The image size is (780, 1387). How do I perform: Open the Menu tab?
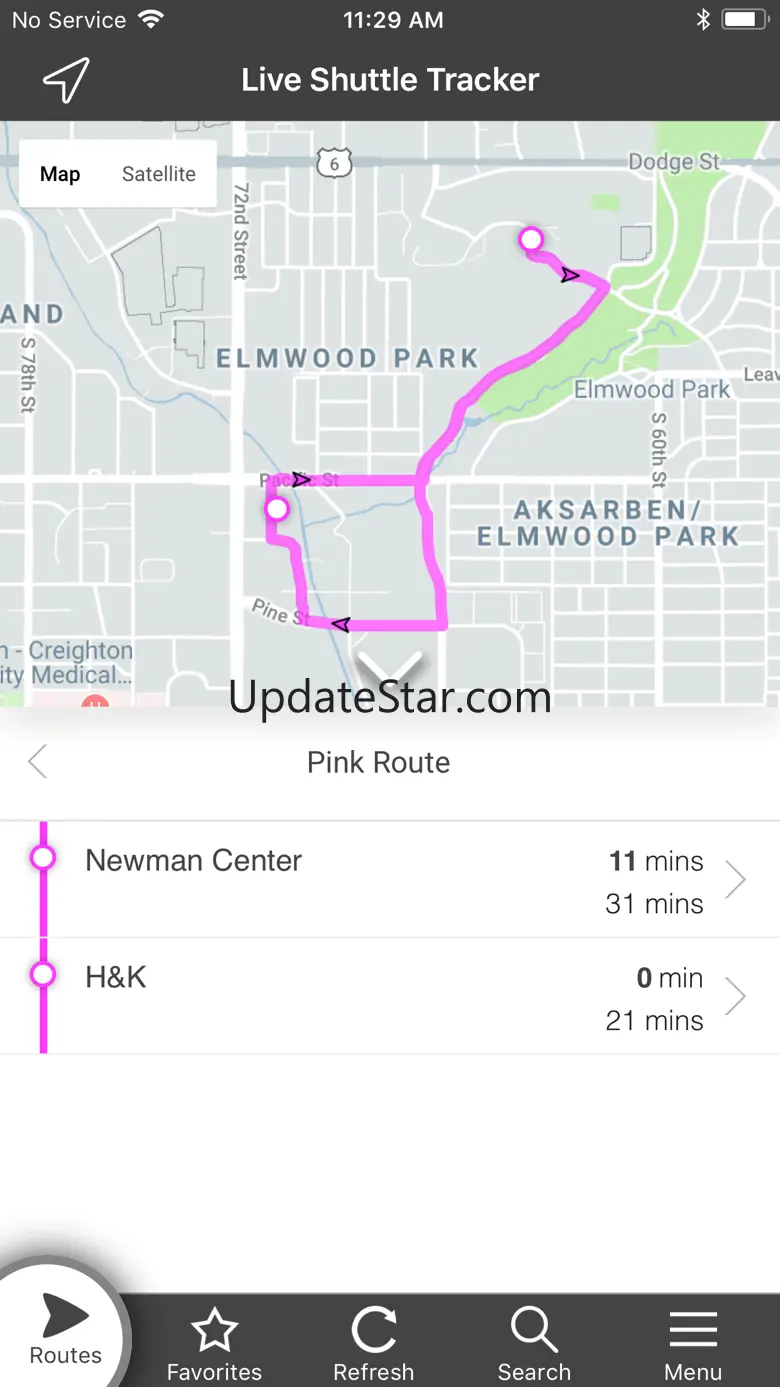[x=693, y=1345]
